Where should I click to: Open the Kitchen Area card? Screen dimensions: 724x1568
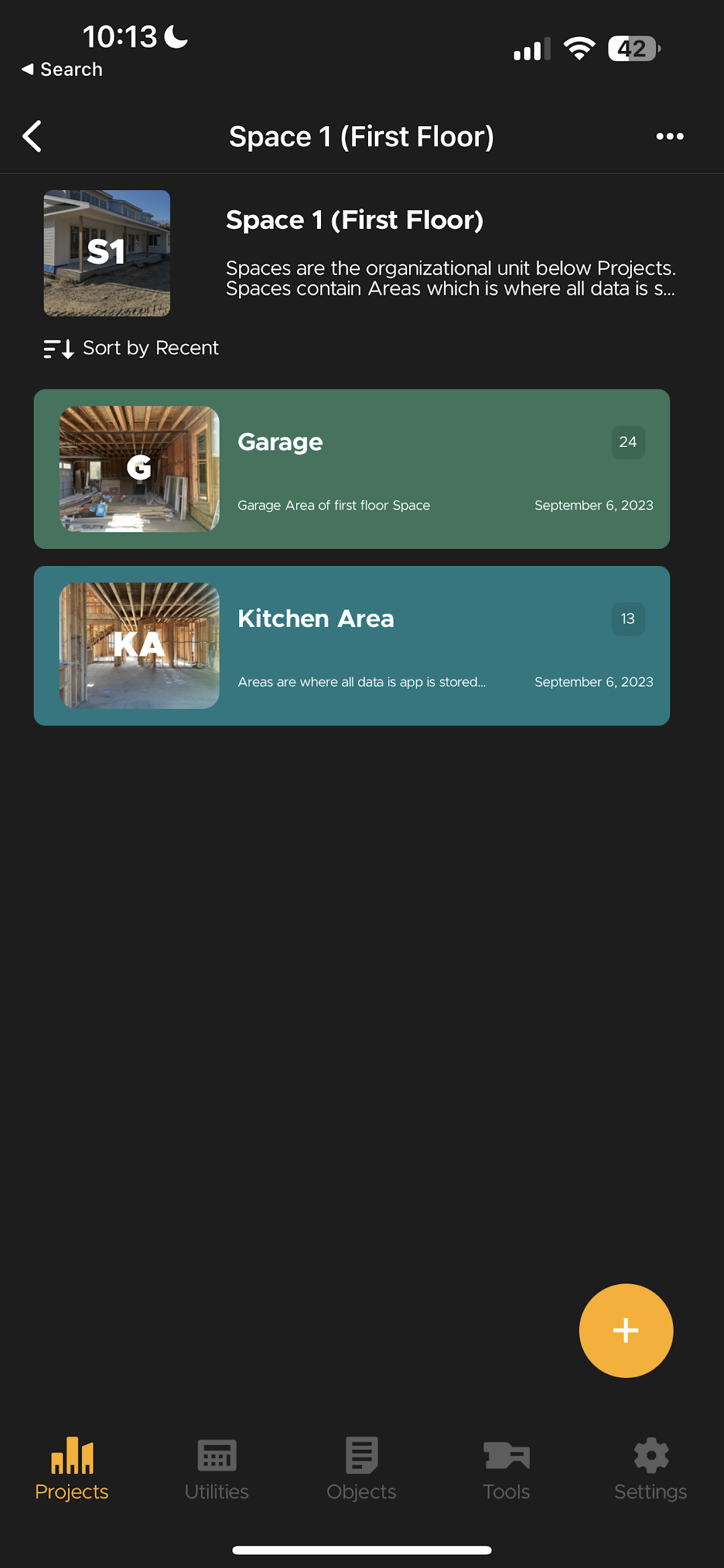(x=352, y=646)
